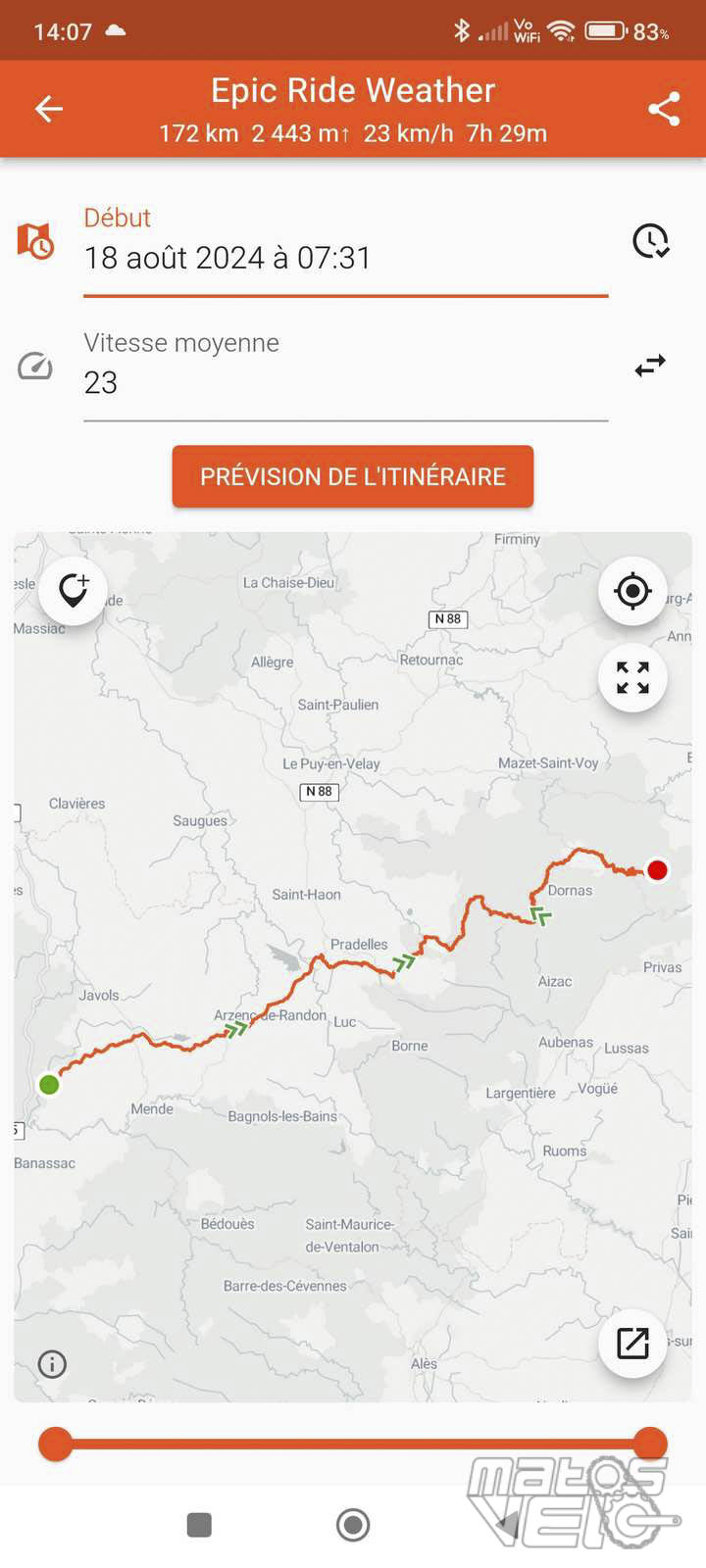Go to the home screen

[x=353, y=1525]
